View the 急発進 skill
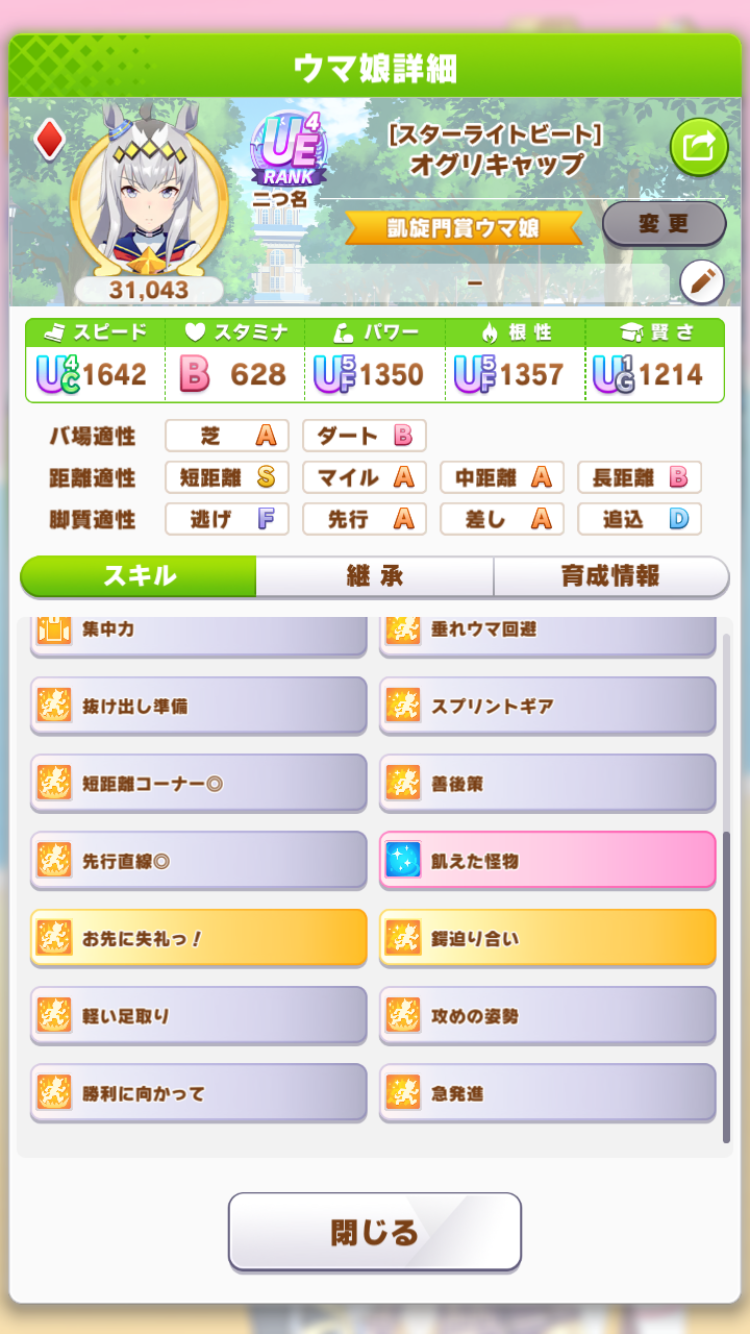The width and height of the screenshot is (750, 1334). (547, 1092)
